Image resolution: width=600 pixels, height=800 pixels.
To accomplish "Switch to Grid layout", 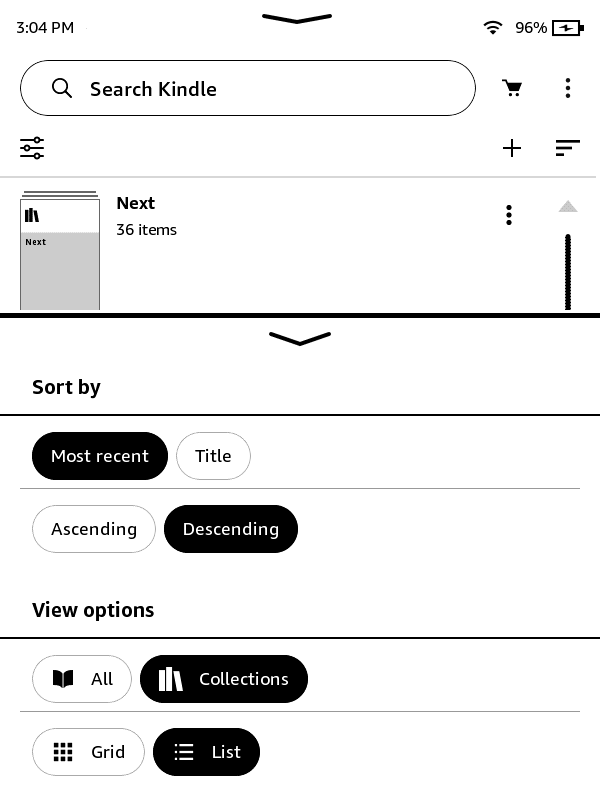I will point(88,752).
